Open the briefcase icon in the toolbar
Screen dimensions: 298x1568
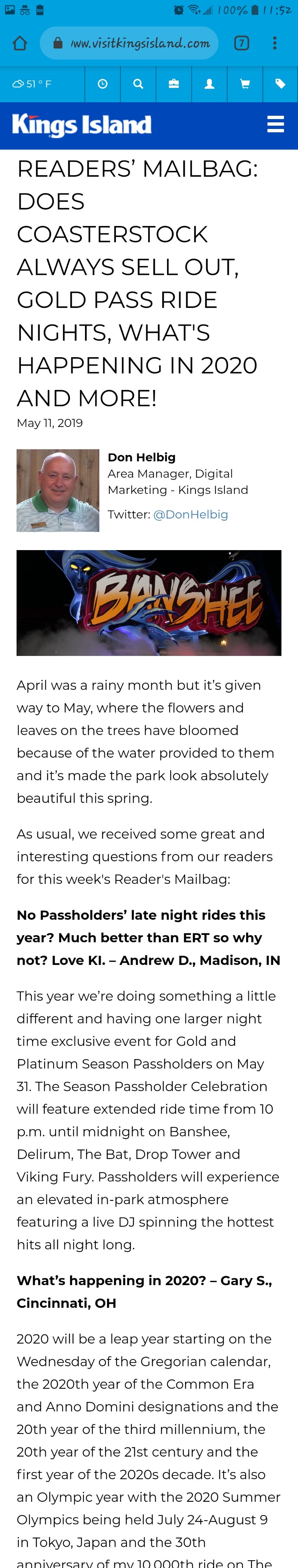[174, 84]
